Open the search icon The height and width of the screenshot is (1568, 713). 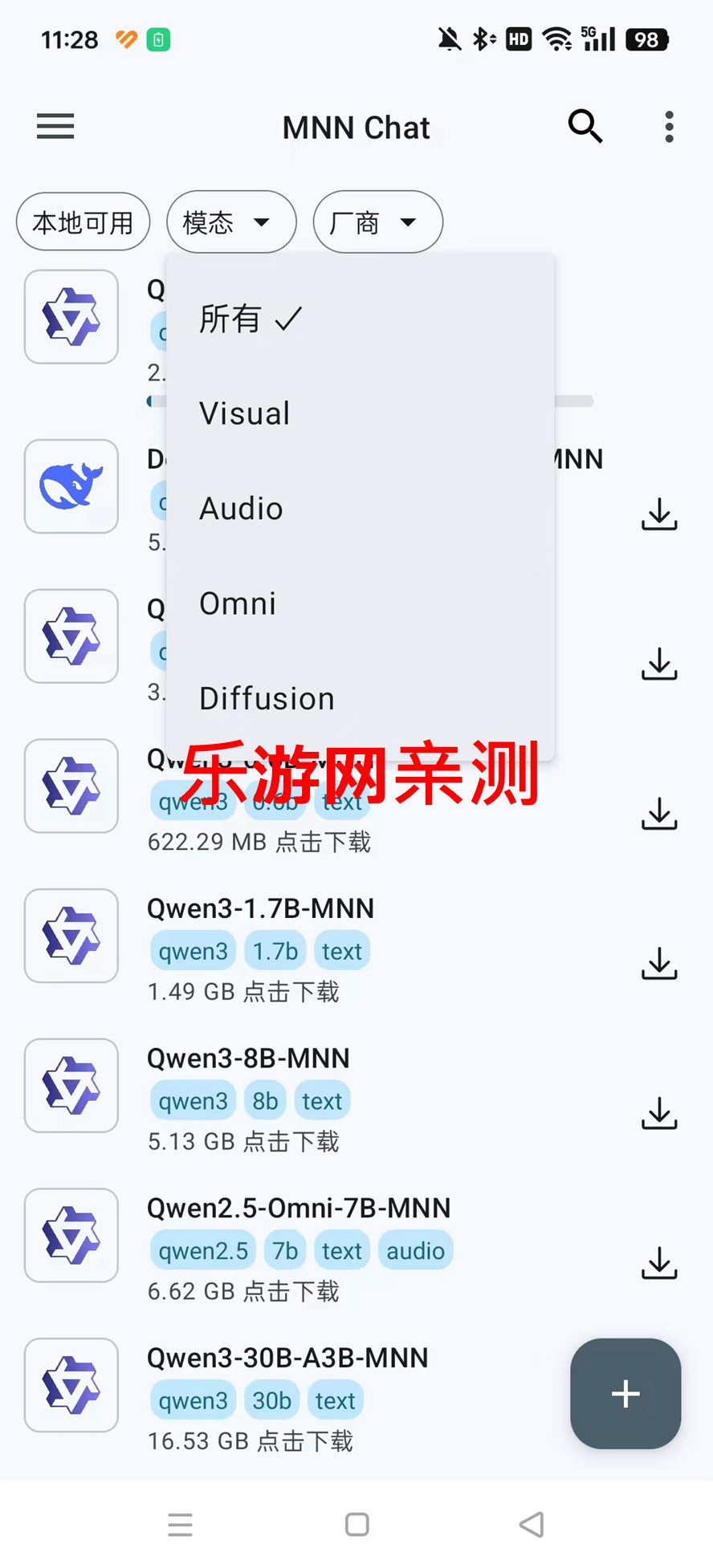[x=585, y=127]
